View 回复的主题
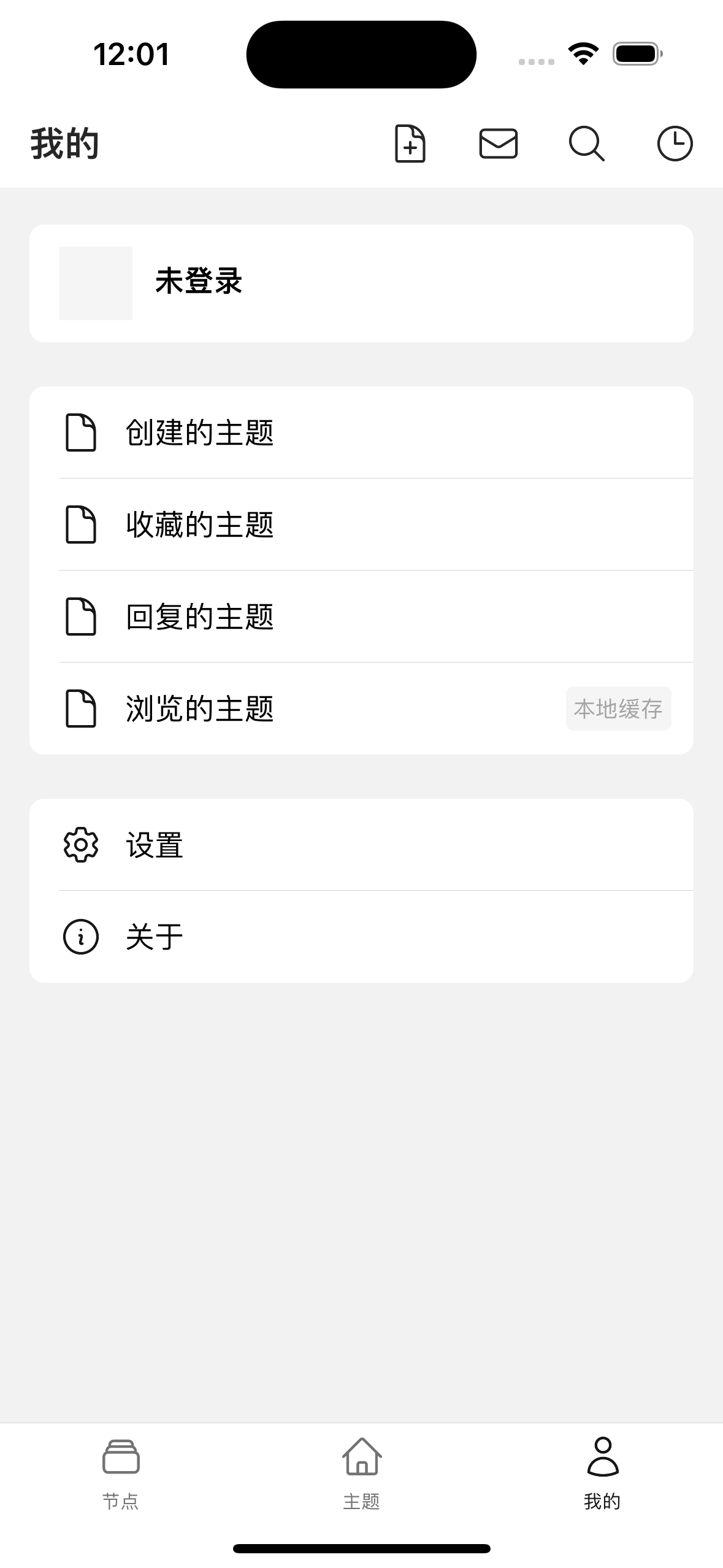 coord(361,617)
